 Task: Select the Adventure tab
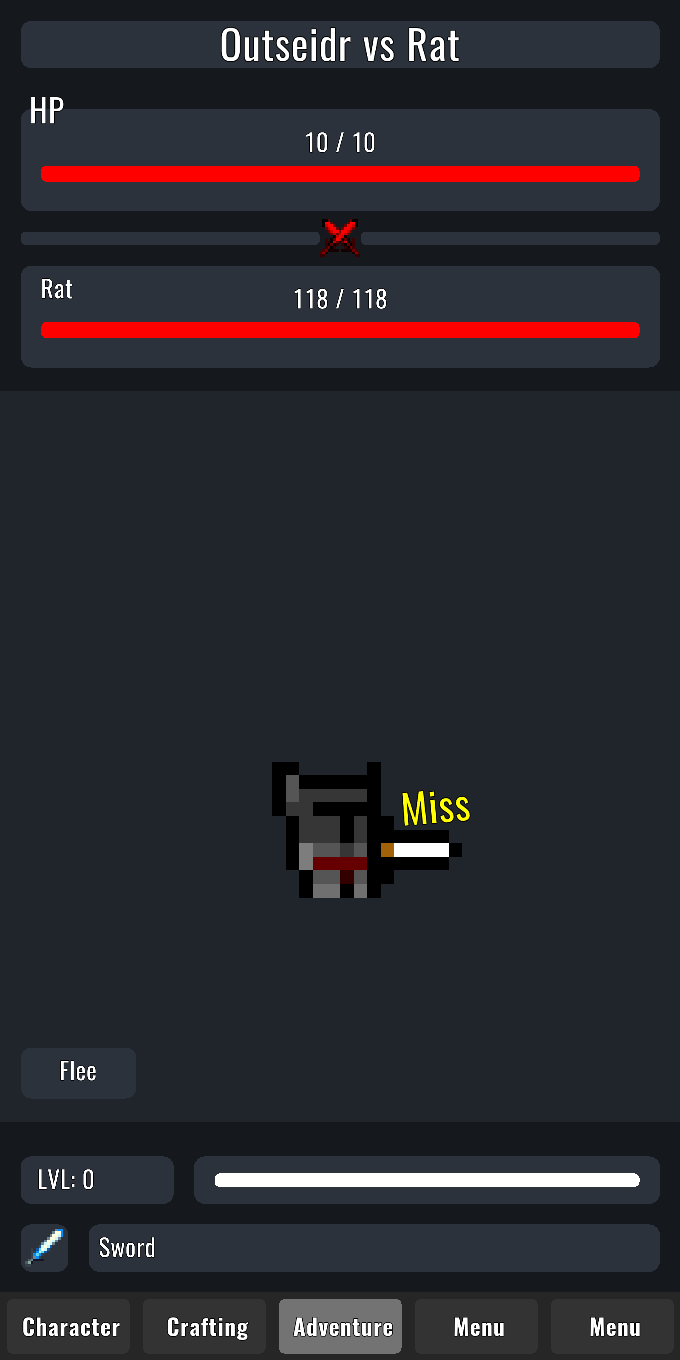coord(341,1327)
